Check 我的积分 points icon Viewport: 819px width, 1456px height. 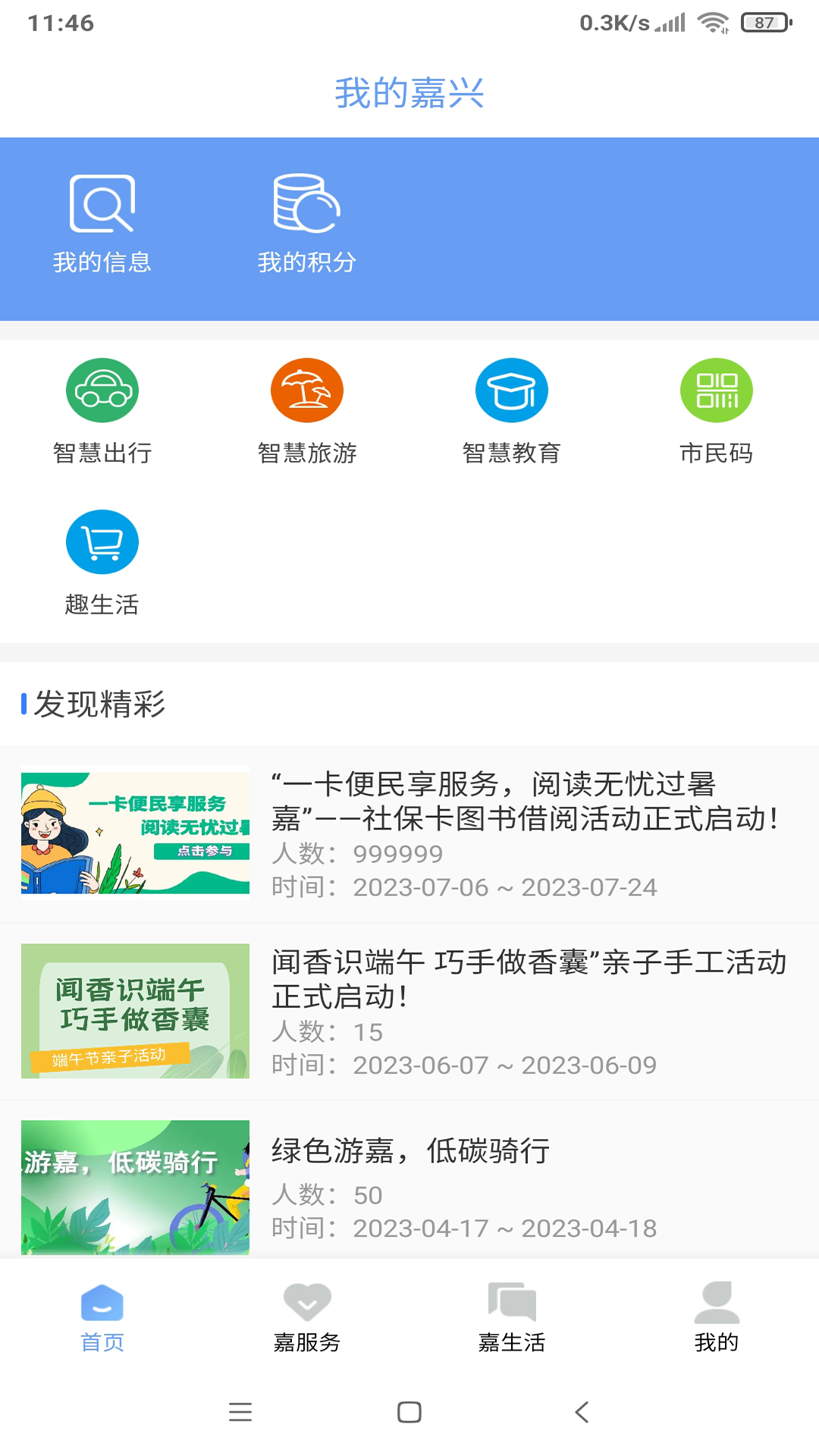[x=307, y=220]
